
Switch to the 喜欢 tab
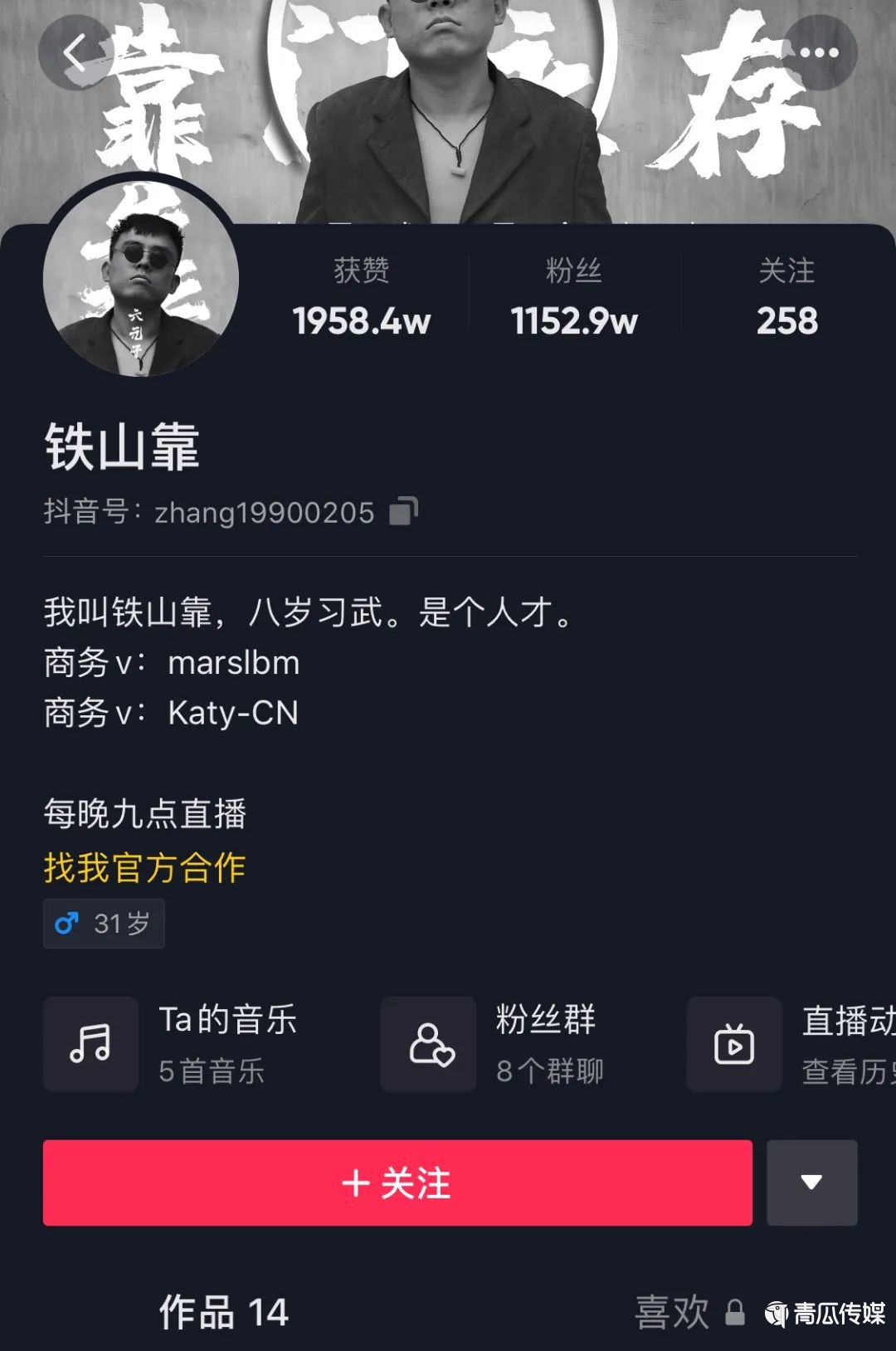[x=672, y=1312]
